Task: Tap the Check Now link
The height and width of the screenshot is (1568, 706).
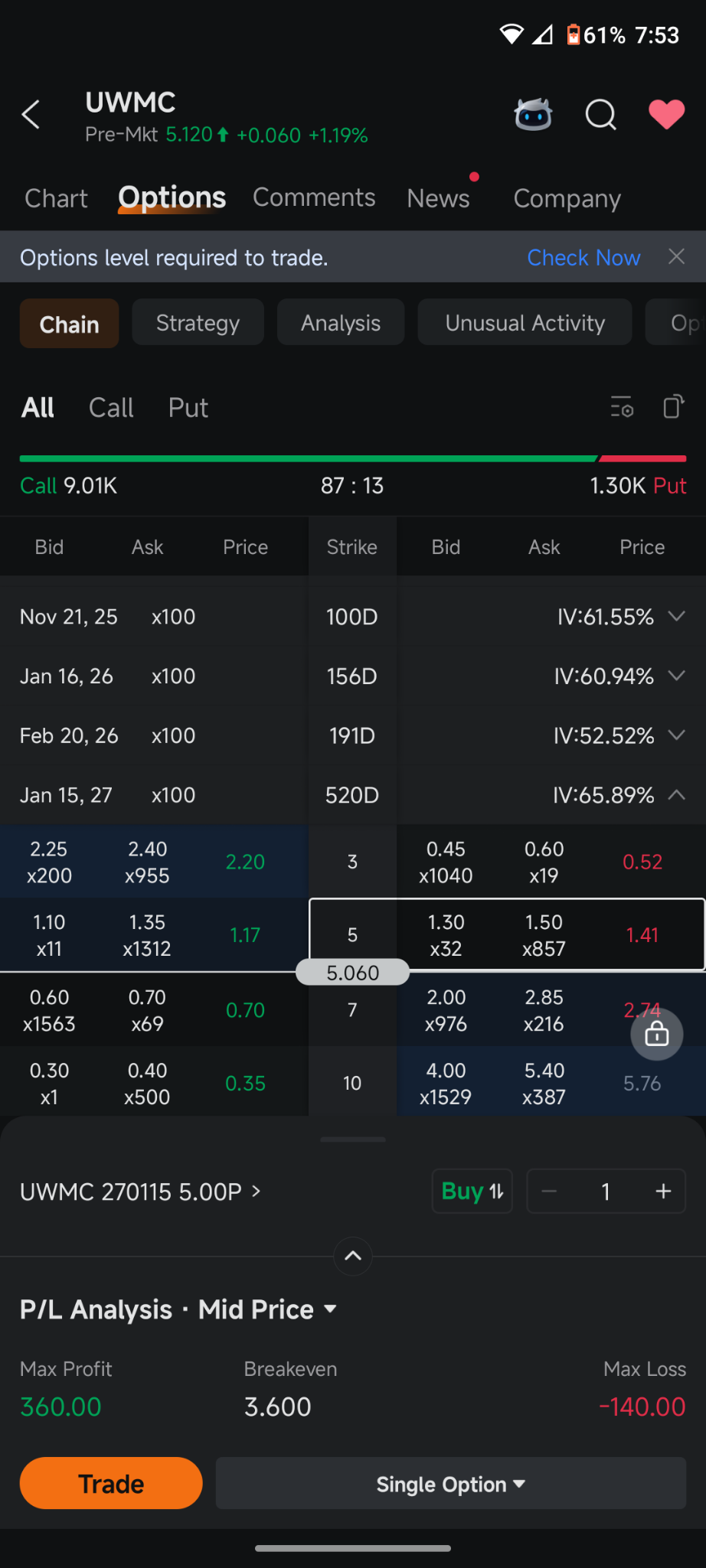Action: (x=583, y=258)
